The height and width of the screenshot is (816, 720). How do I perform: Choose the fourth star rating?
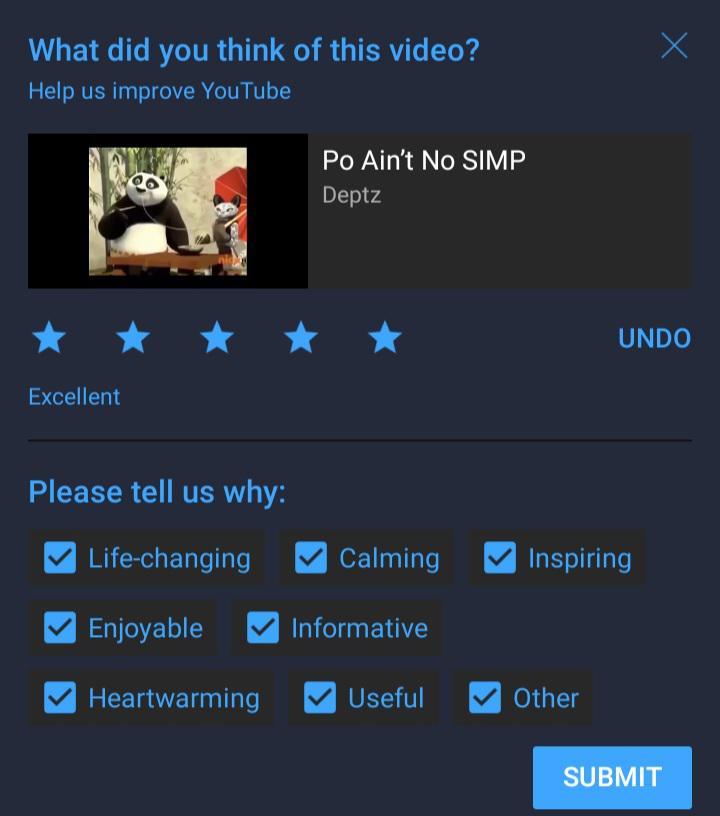tap(301, 338)
